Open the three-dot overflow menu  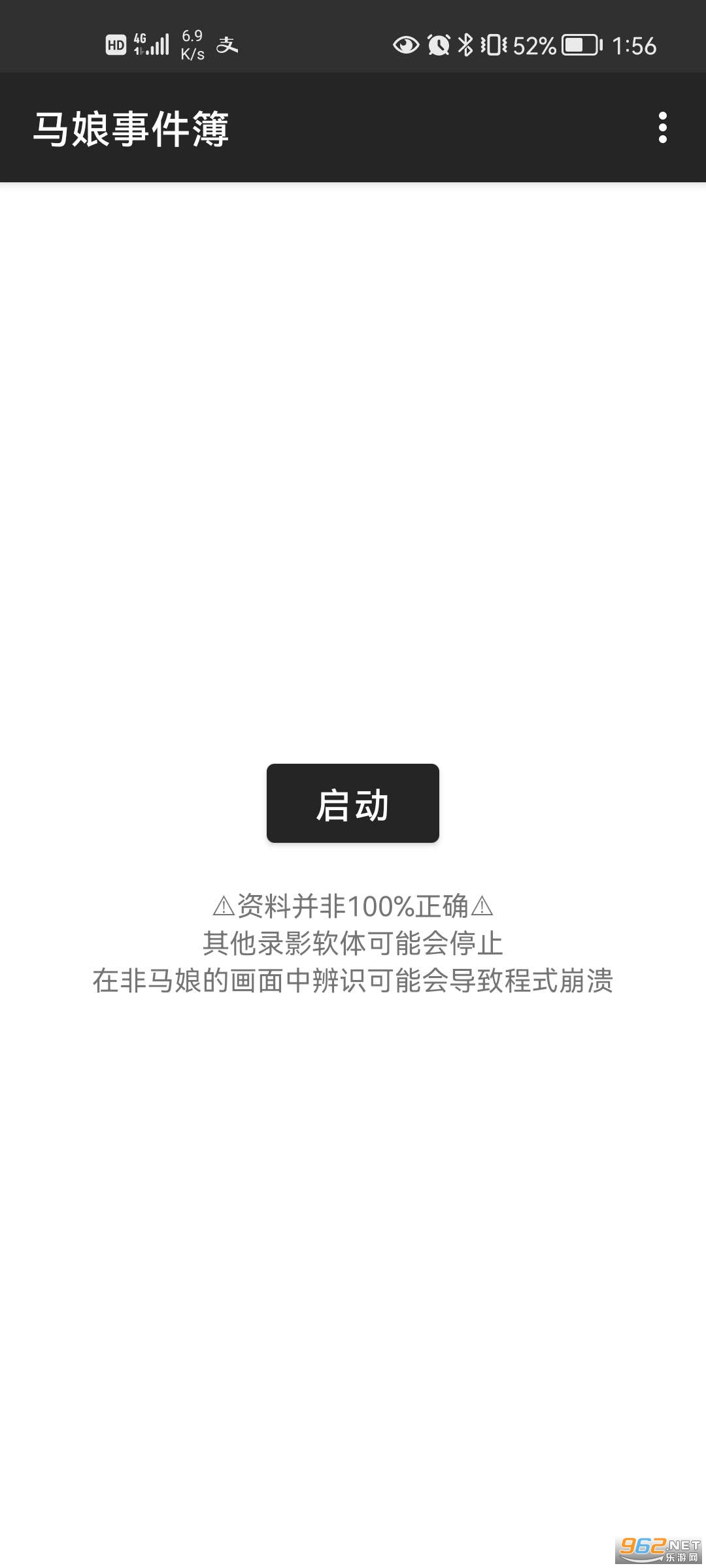coord(662,127)
